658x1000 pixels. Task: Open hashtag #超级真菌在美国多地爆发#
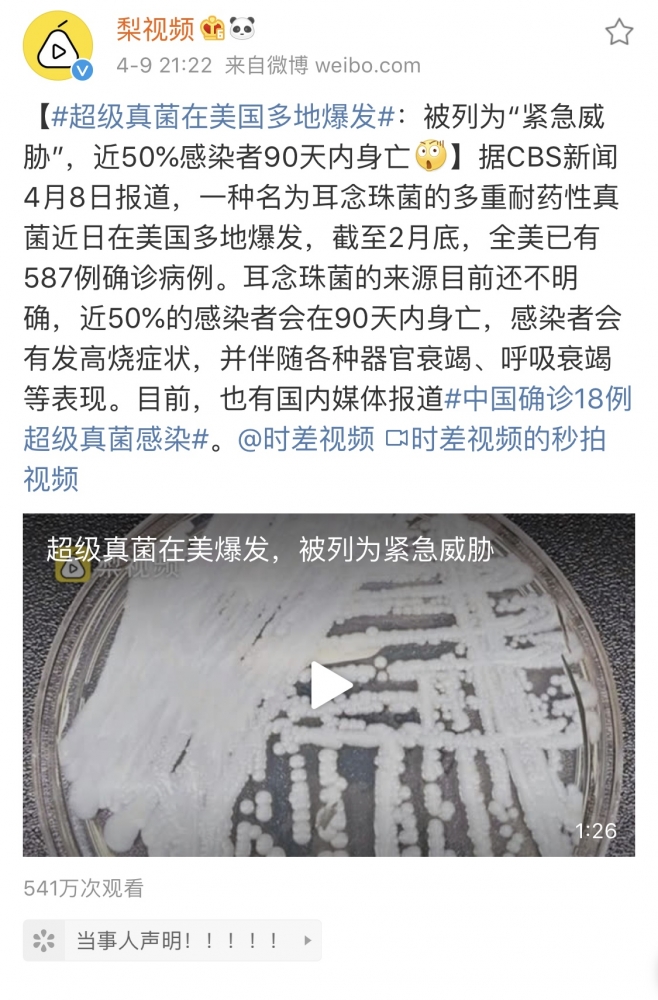(222, 117)
